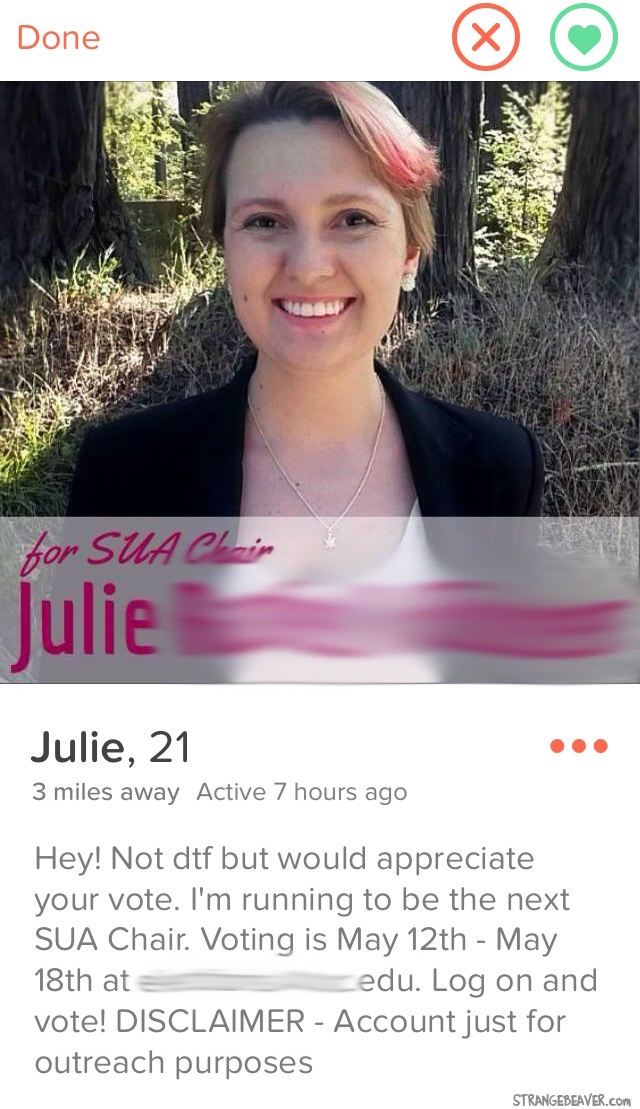640x1109 pixels.
Task: Like Julie's profile with the green heart
Action: (x=584, y=38)
